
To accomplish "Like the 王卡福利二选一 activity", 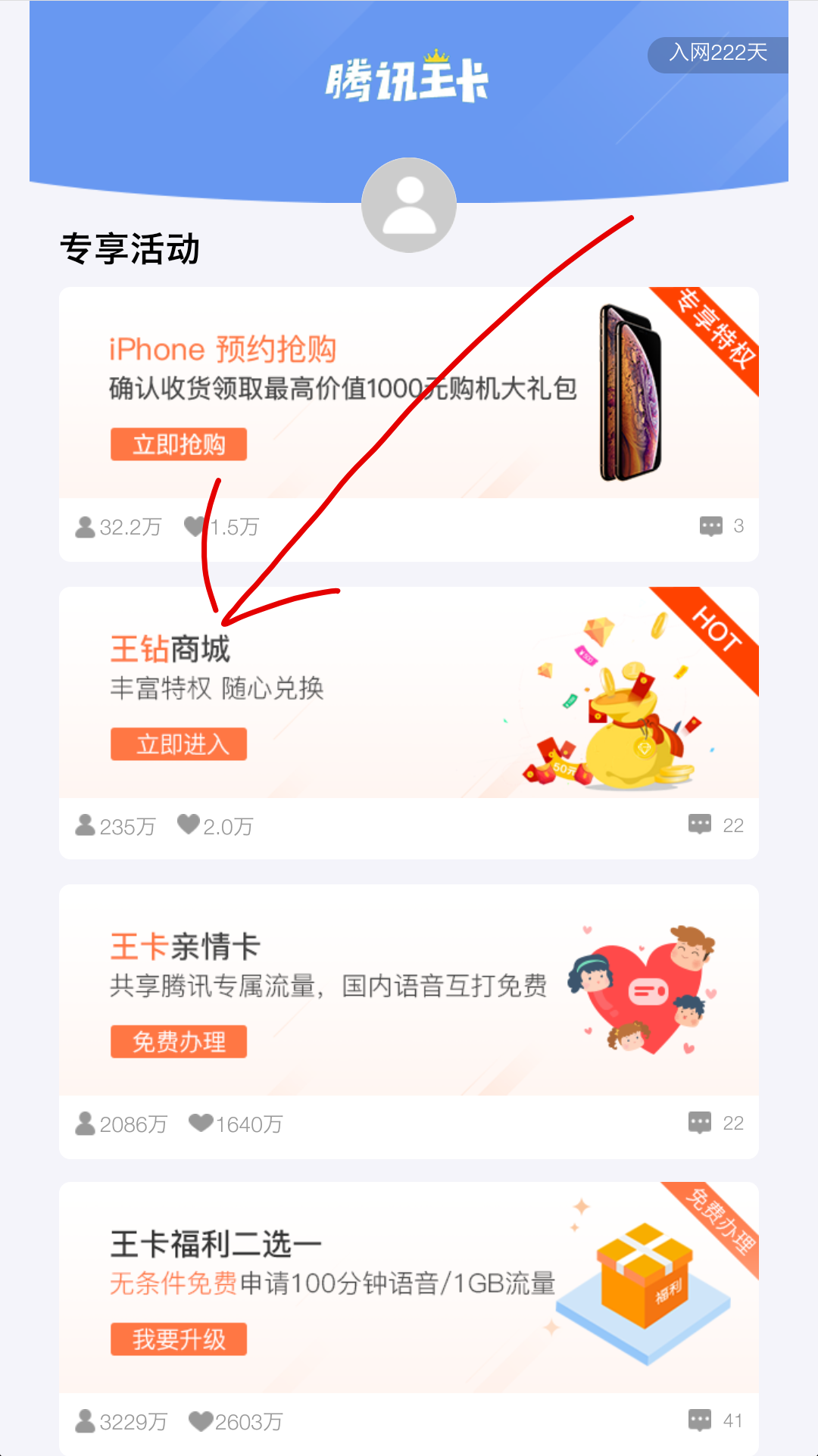I will coord(201,1421).
